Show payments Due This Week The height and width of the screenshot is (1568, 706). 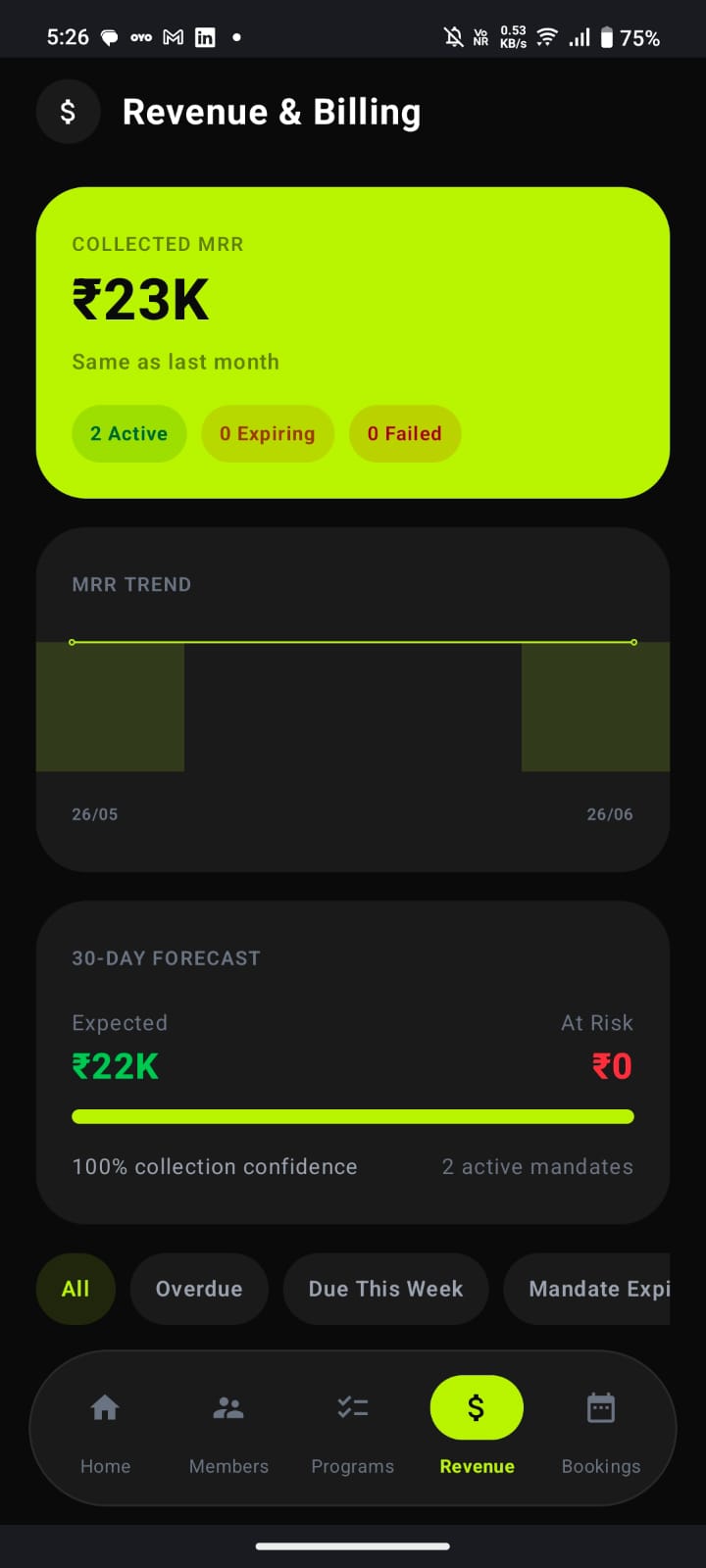[x=385, y=1289]
